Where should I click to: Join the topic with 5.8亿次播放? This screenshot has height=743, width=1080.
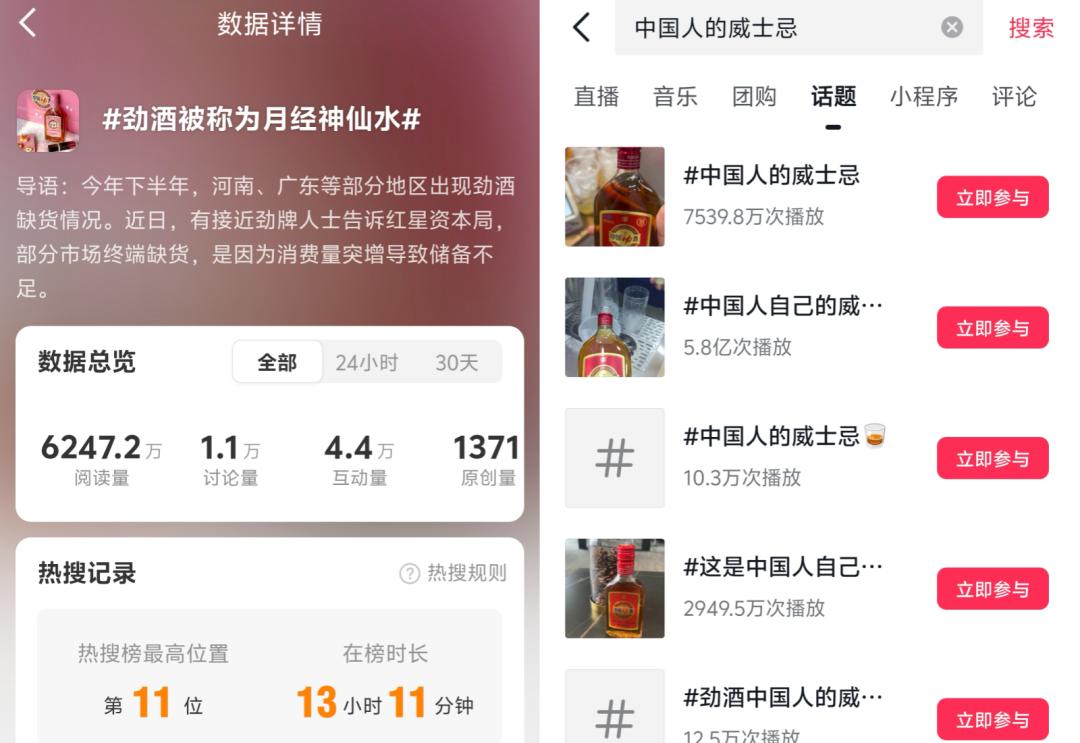[x=993, y=328]
